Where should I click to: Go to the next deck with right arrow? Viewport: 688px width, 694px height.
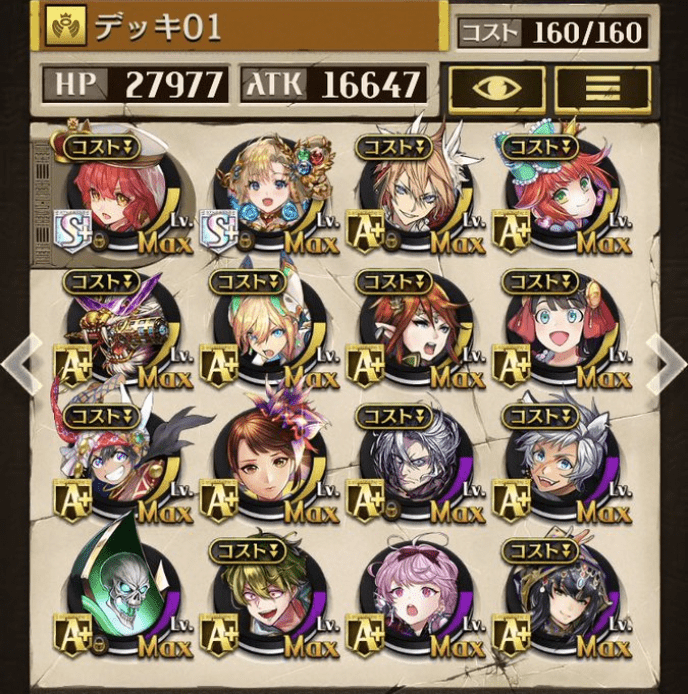pyautogui.click(x=665, y=365)
